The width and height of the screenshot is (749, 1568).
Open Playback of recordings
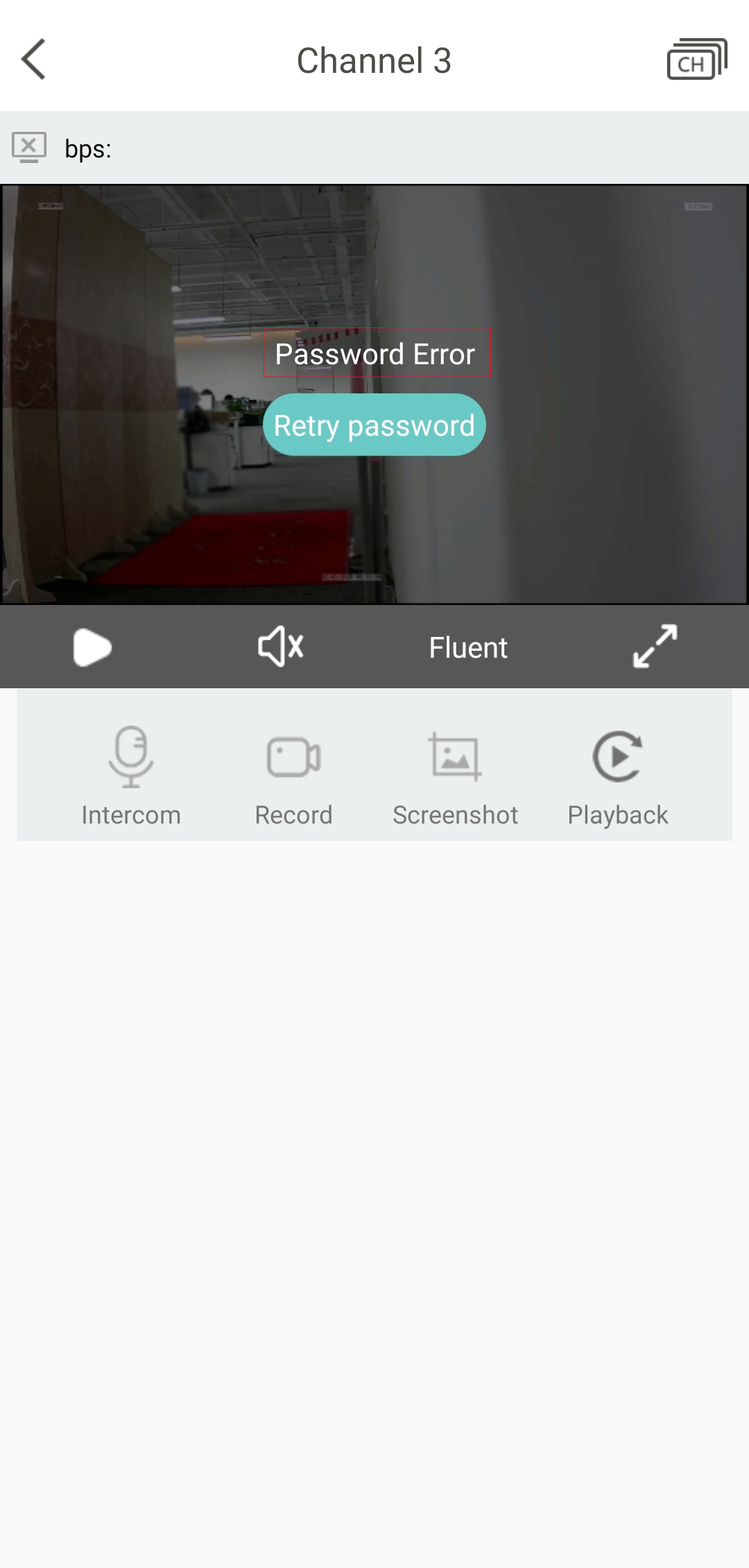pyautogui.click(x=617, y=776)
